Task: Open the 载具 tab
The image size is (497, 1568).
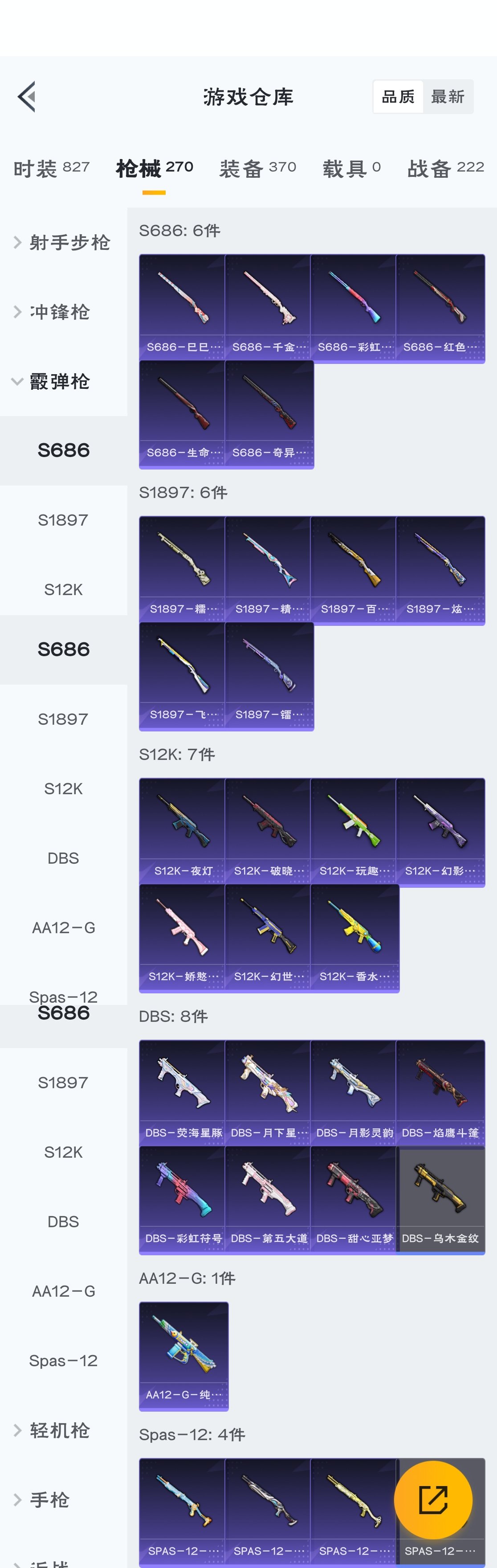Action: point(351,168)
